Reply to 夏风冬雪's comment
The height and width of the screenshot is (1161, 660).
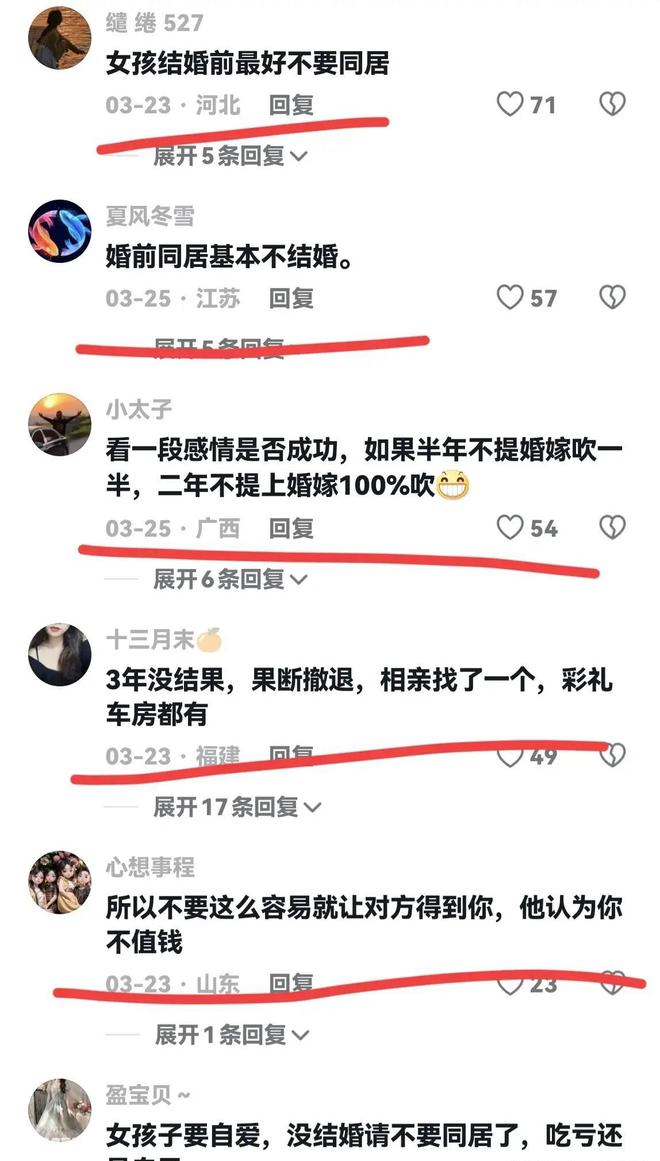[x=291, y=298]
